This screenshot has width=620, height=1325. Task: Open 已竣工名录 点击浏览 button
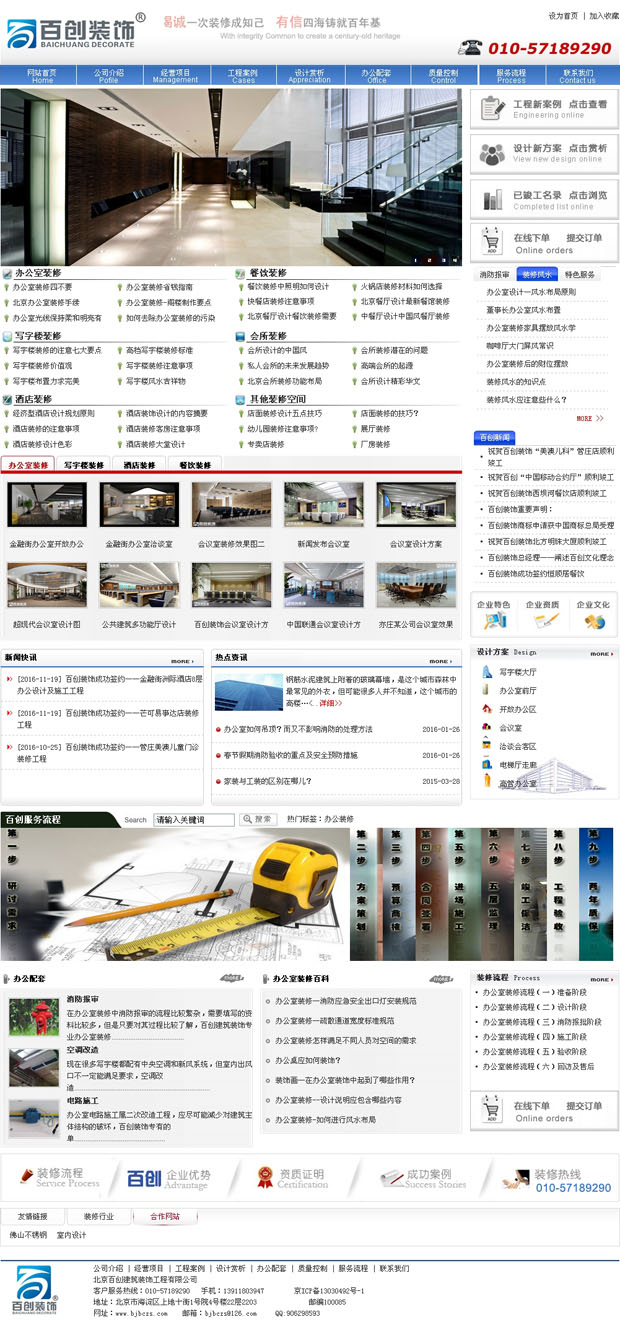pos(545,200)
